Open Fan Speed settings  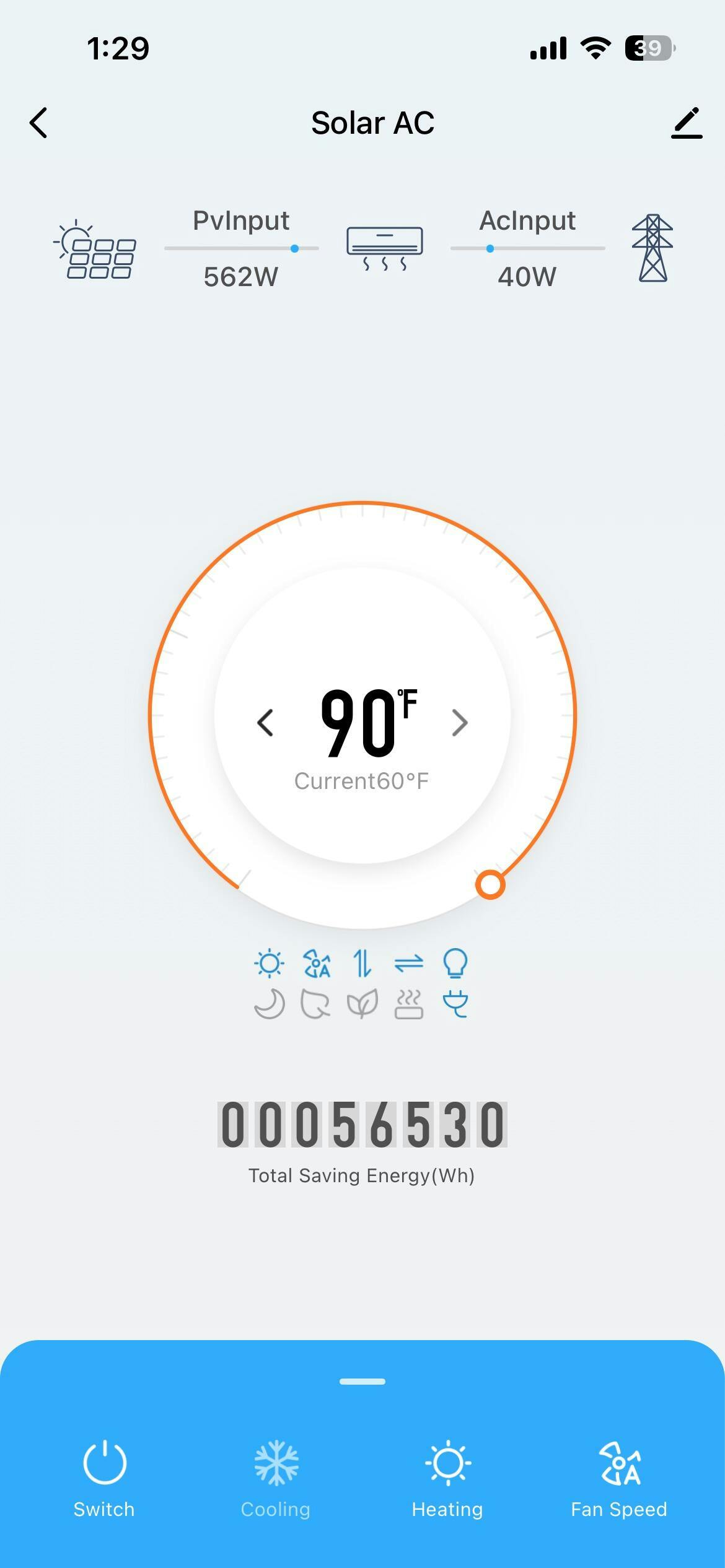pos(619,1476)
